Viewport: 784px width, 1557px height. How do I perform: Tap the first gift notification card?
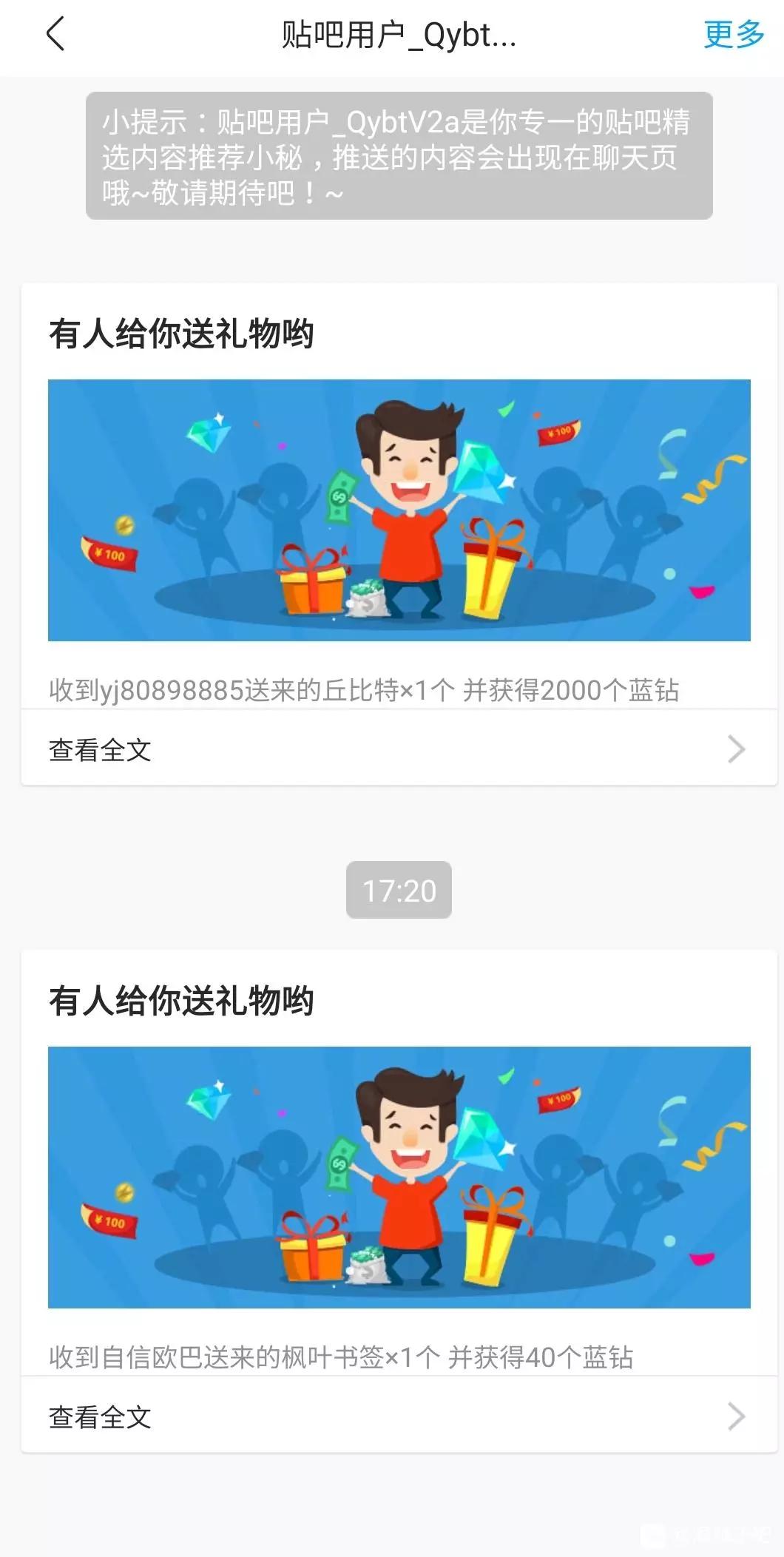point(399,530)
